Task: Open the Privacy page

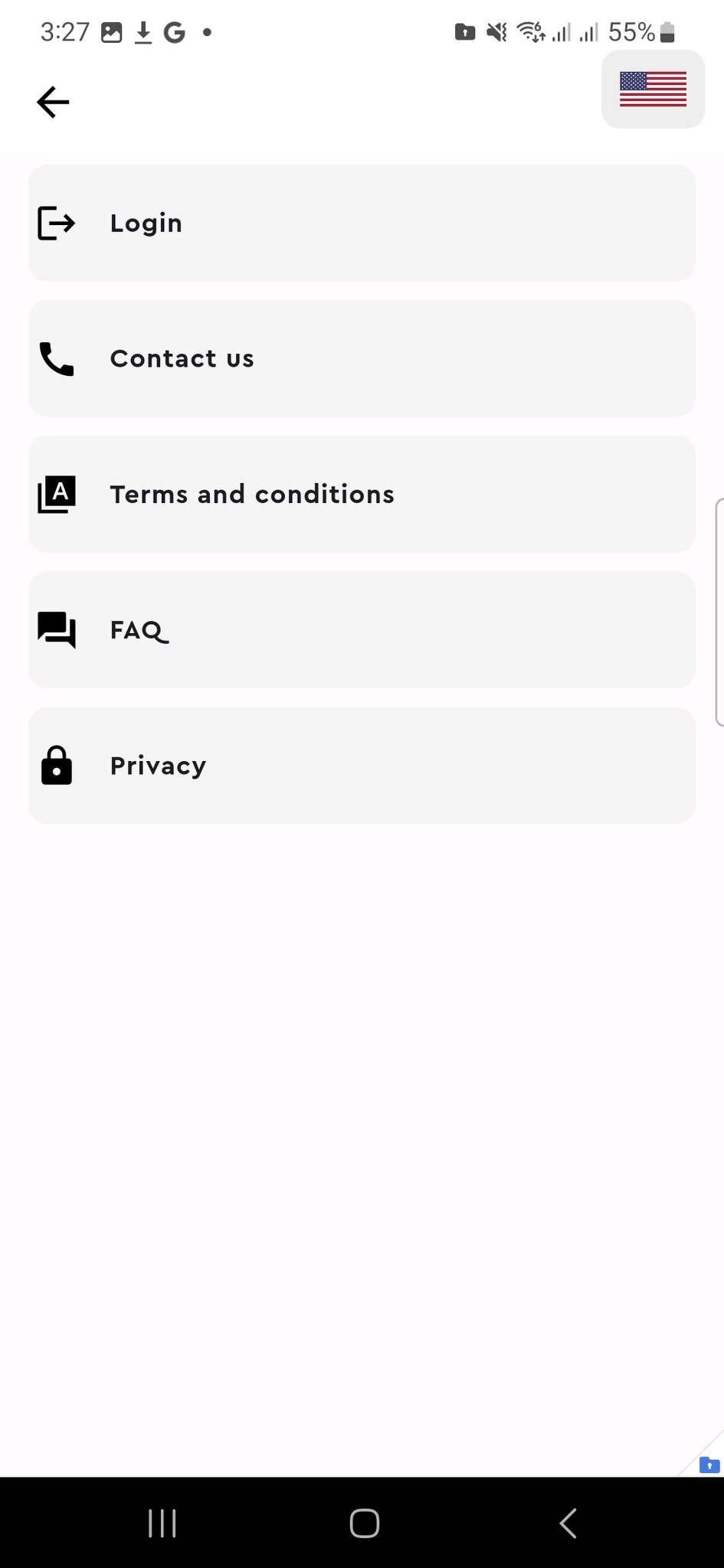Action: click(362, 766)
